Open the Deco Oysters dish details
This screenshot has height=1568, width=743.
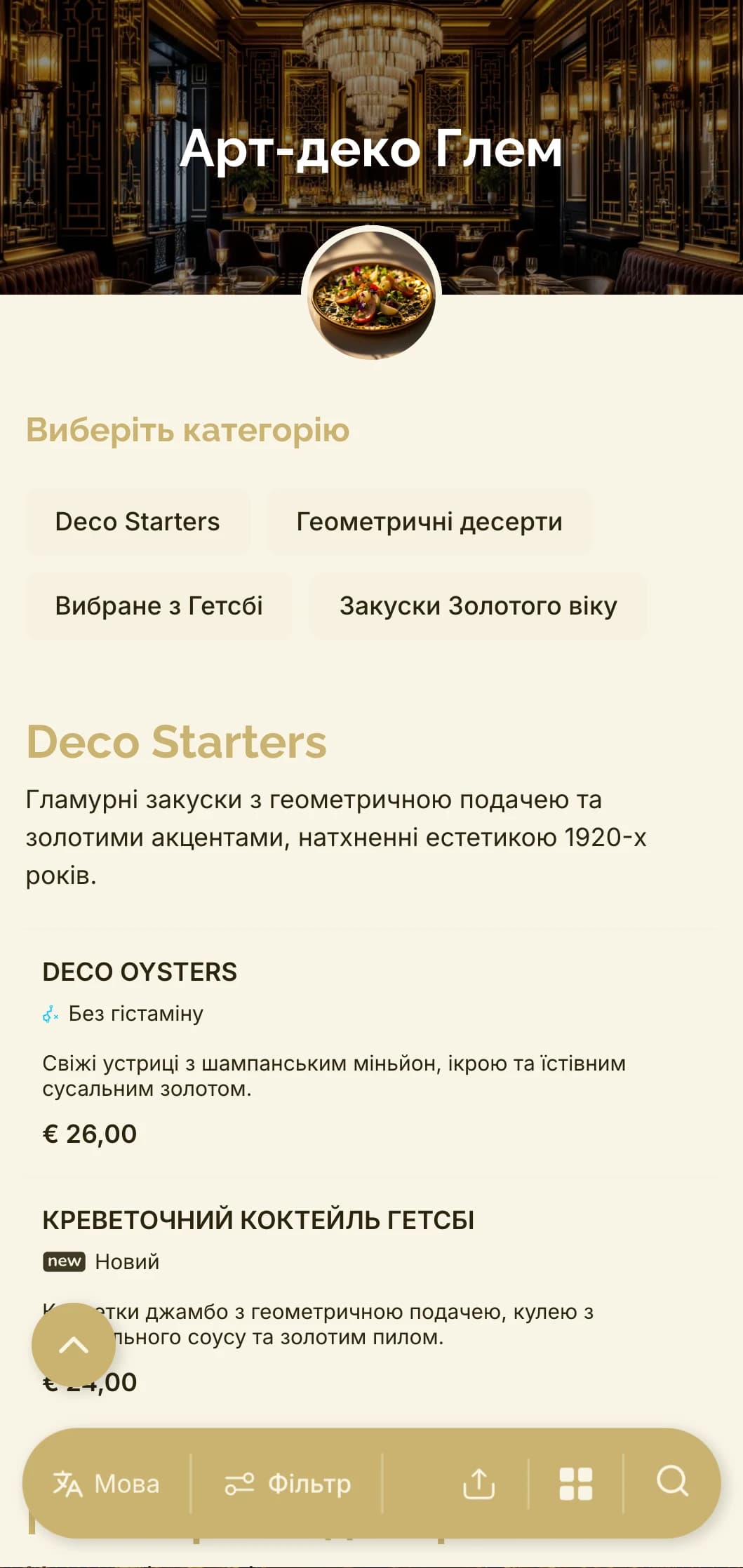[x=140, y=972]
